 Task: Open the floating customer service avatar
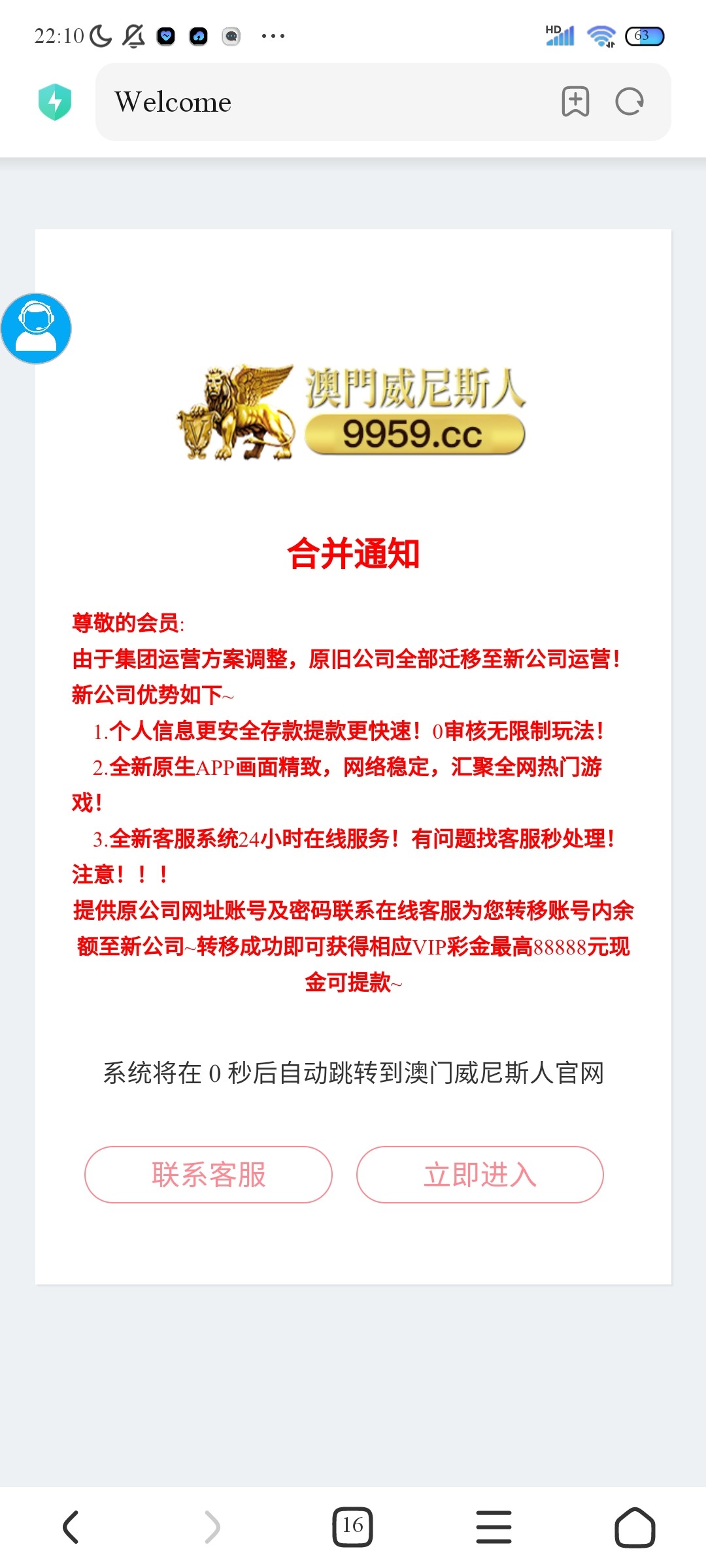point(36,328)
